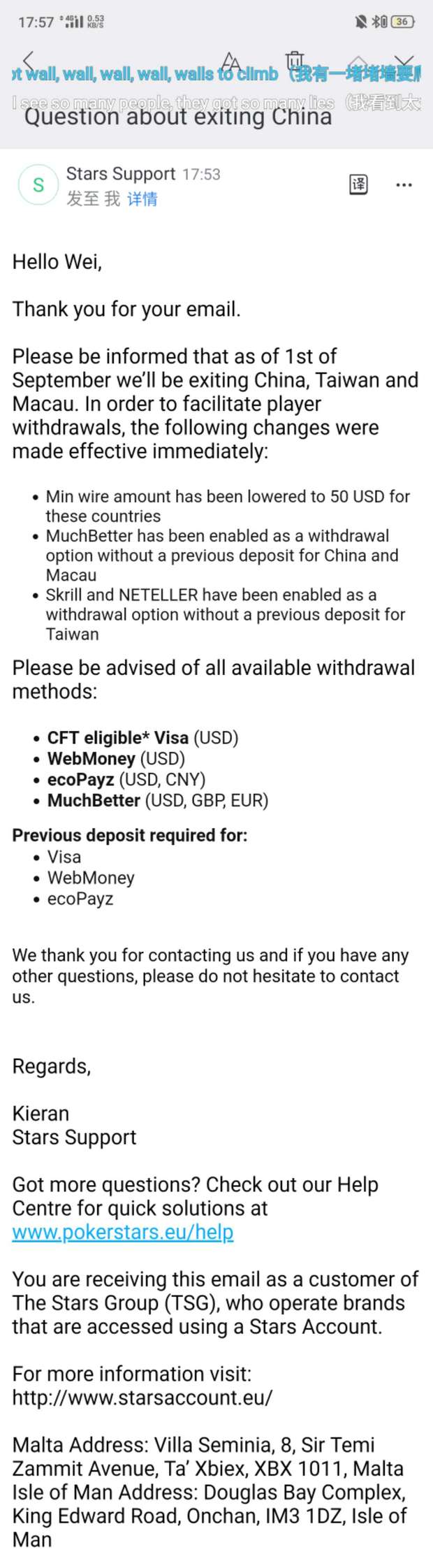Screen dimensions: 433x1568
Task: Go to the next email
Action: tap(404, 61)
